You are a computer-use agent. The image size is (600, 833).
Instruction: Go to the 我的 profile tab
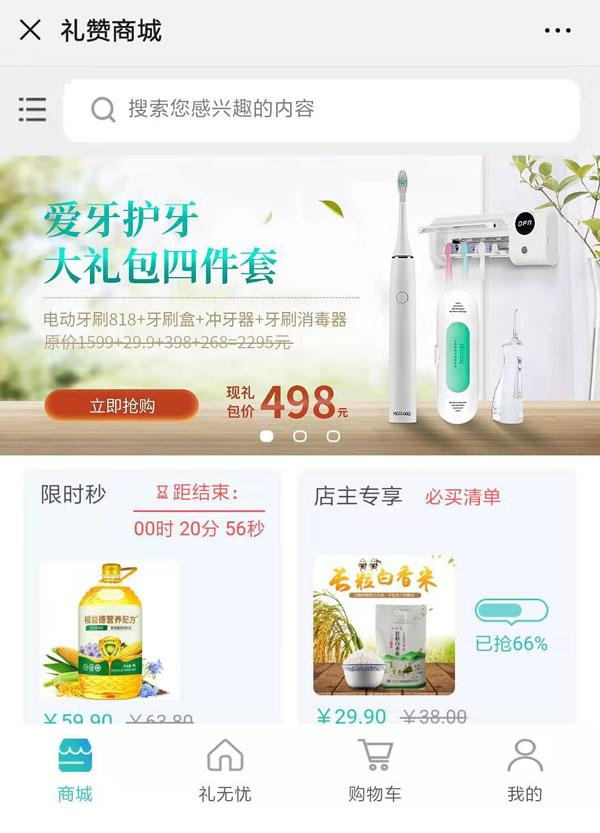[x=524, y=770]
